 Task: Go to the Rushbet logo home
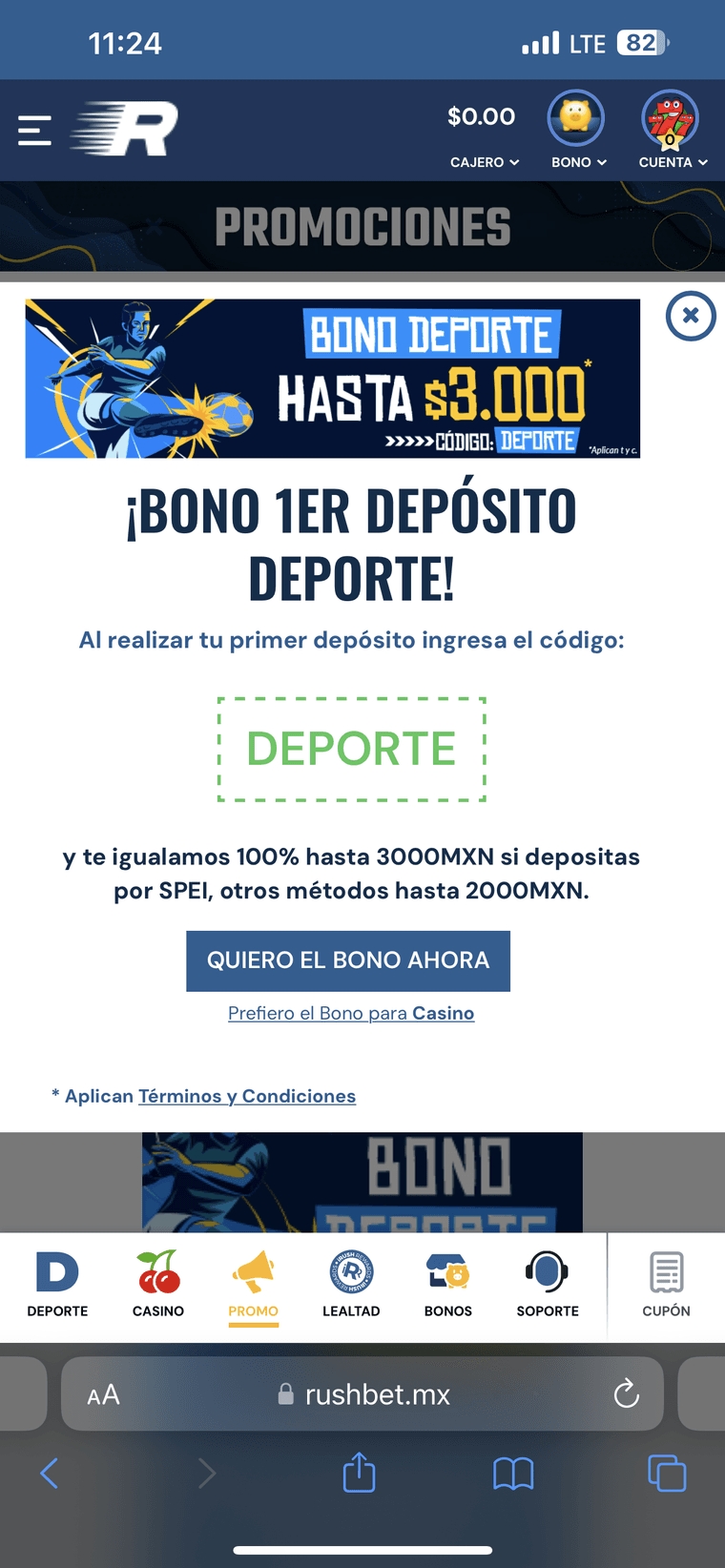(x=125, y=129)
